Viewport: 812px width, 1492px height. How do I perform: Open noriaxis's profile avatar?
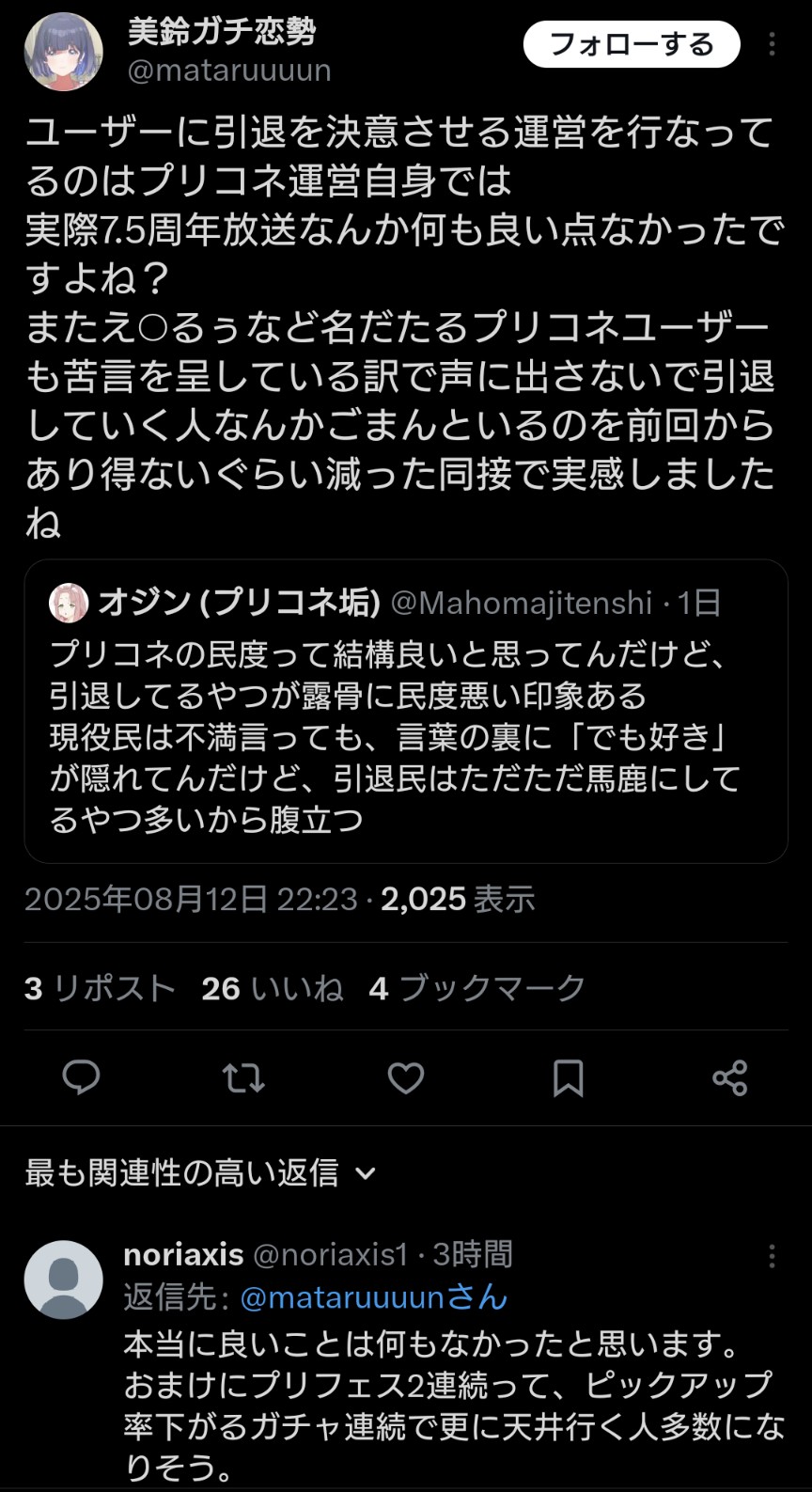point(63,1280)
